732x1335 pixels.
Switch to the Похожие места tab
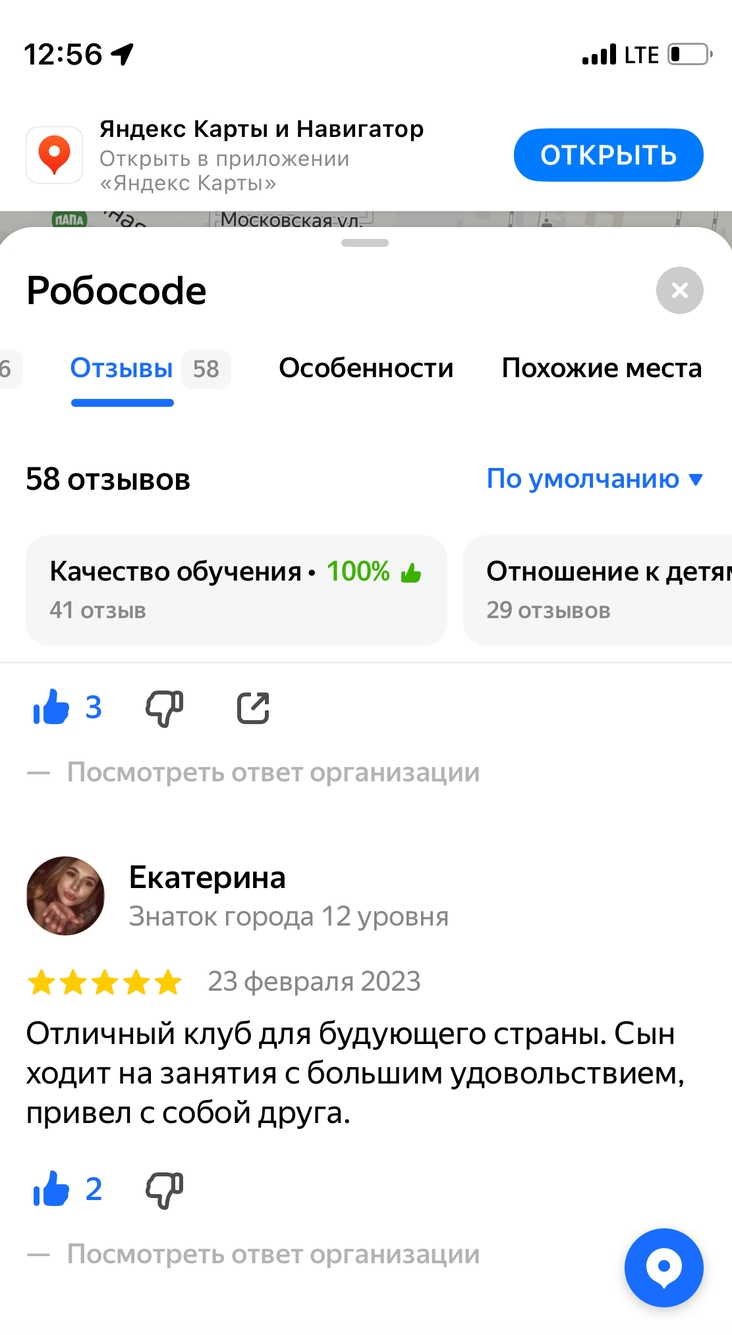(602, 368)
